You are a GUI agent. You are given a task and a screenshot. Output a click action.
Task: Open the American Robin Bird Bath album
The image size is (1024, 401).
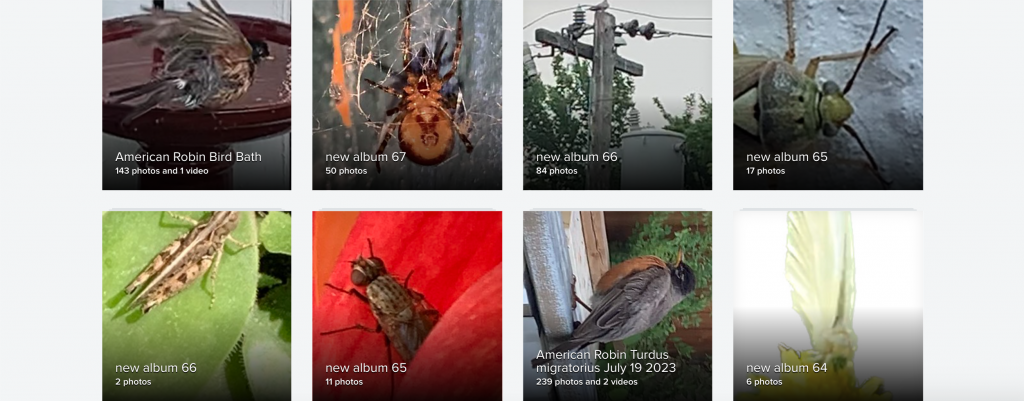(196, 94)
